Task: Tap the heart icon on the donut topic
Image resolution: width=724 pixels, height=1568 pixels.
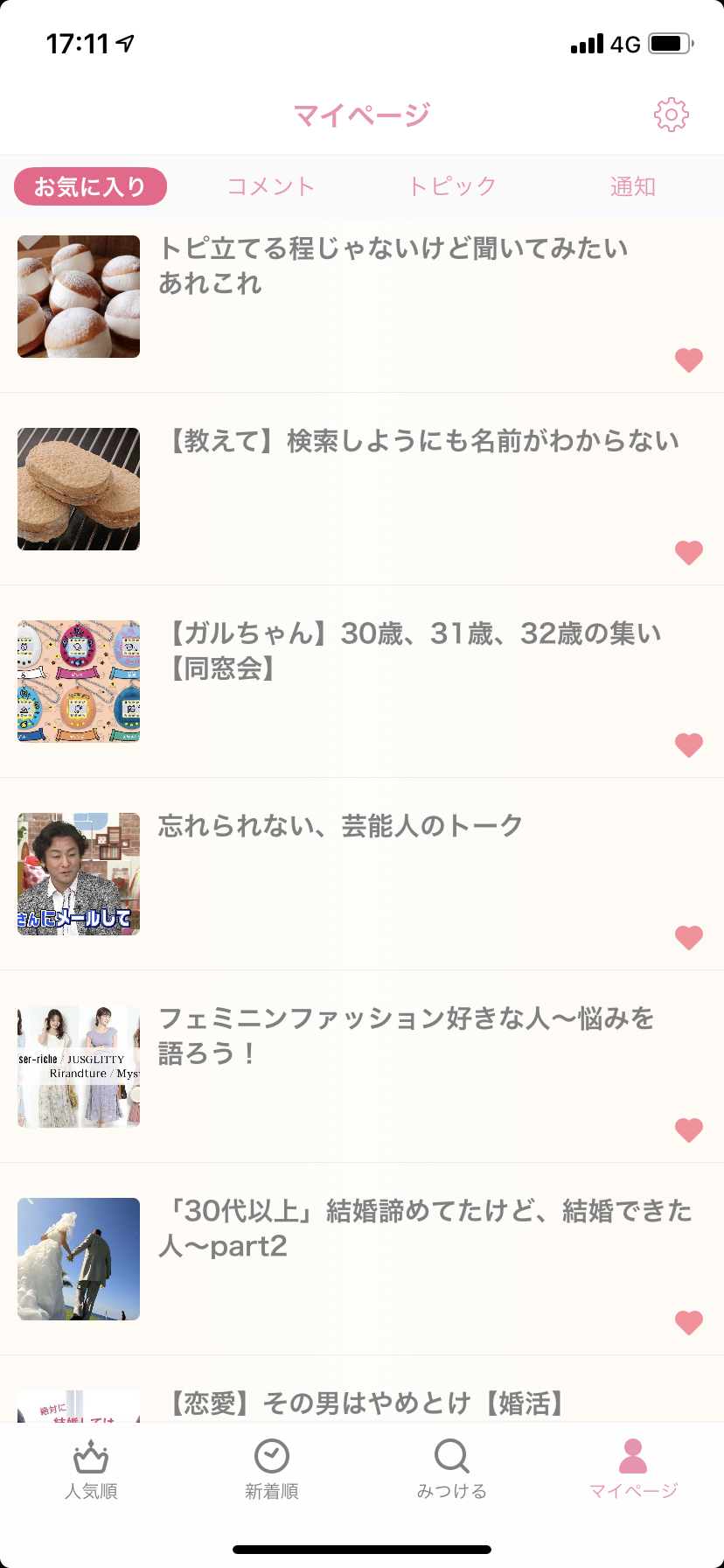Action: tap(689, 360)
